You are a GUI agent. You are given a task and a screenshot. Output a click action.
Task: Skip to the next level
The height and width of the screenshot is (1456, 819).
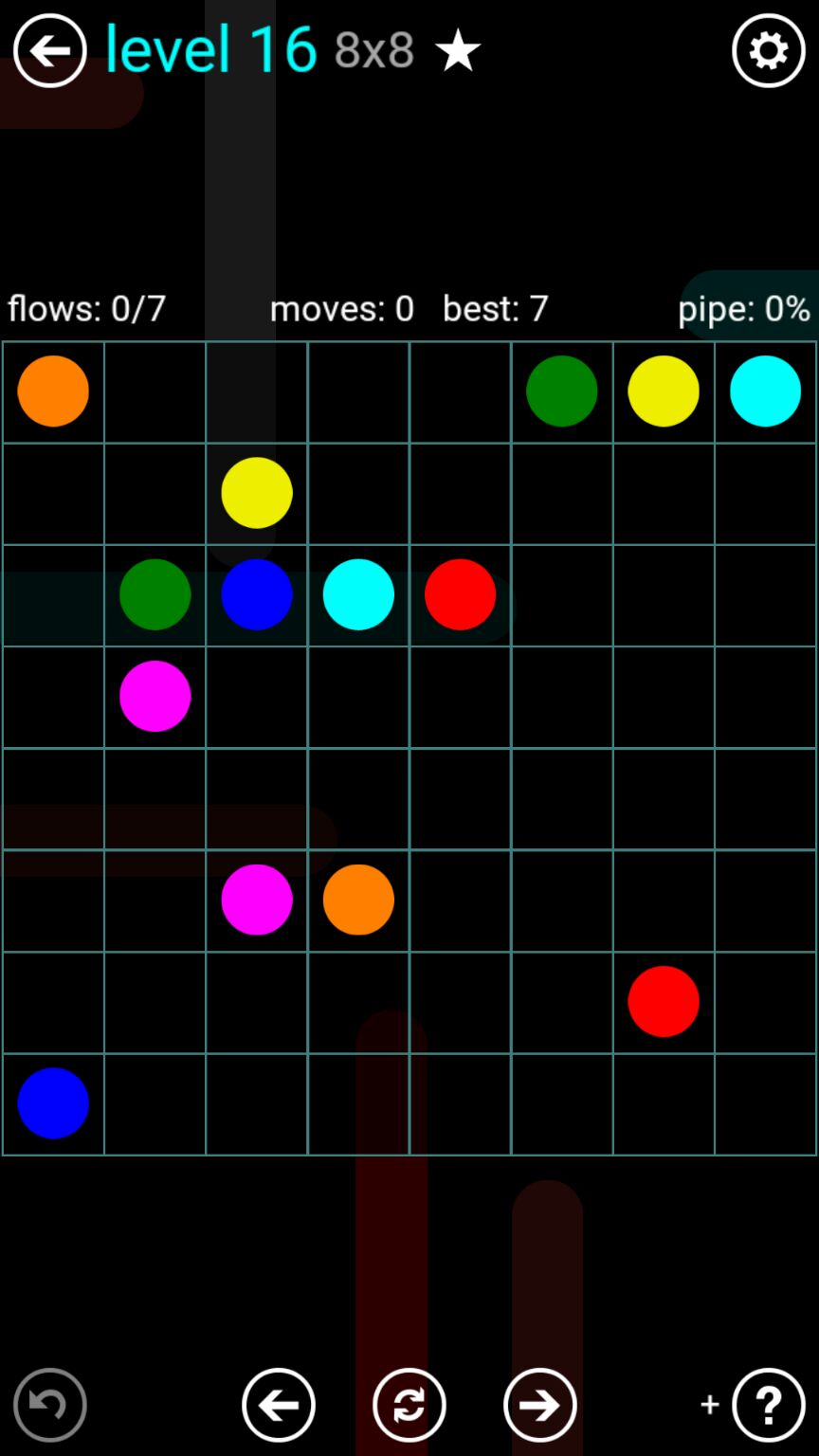[539, 1404]
